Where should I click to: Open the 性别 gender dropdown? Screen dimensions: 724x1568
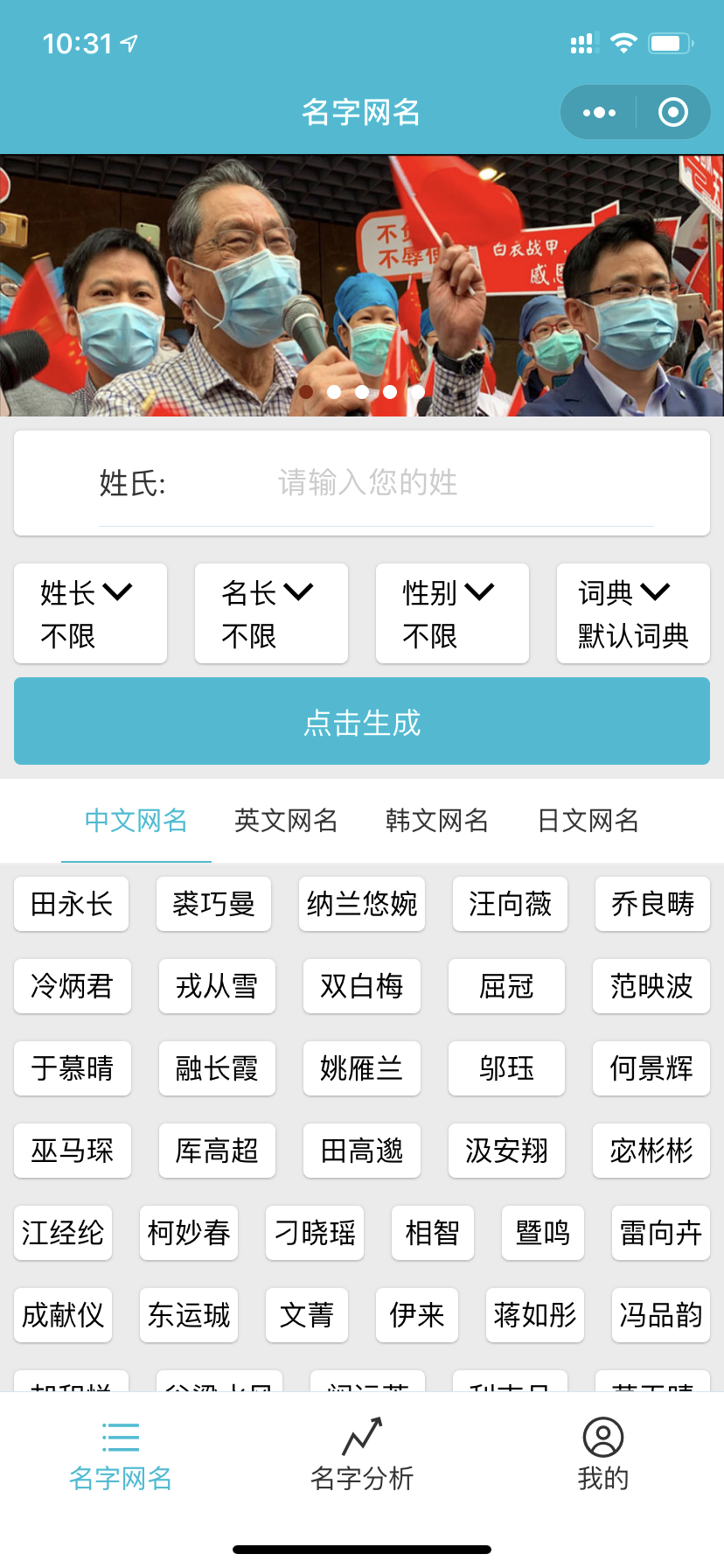point(452,612)
